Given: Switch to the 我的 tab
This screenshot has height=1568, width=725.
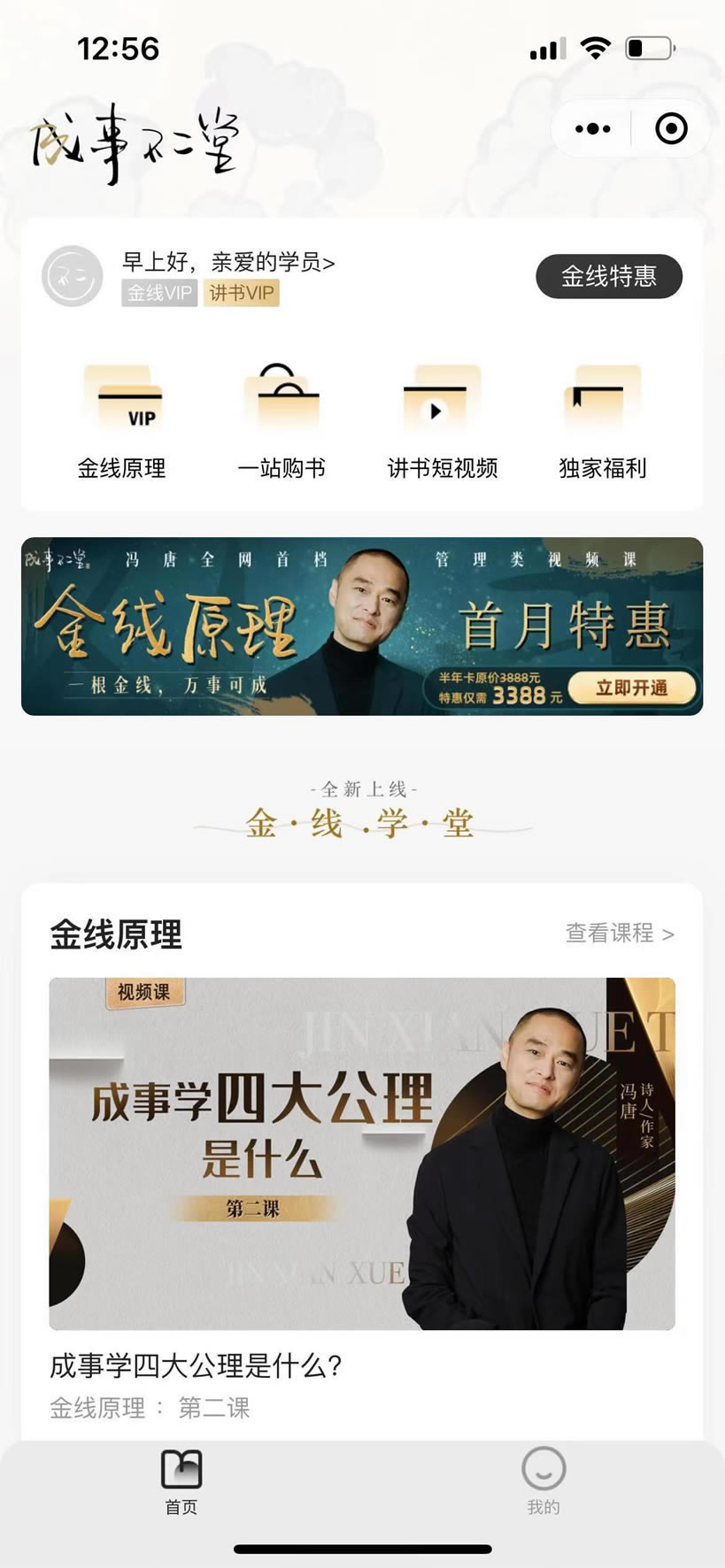Looking at the screenshot, I should 543,1481.
